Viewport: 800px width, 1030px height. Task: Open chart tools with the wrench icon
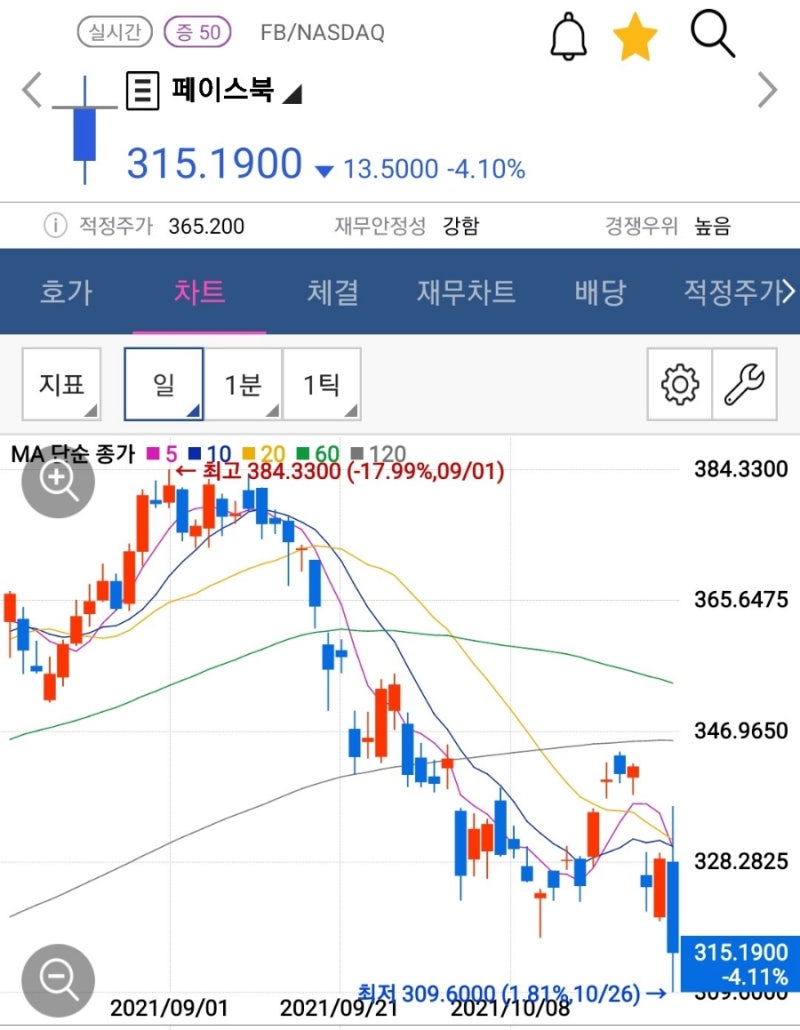coord(745,384)
